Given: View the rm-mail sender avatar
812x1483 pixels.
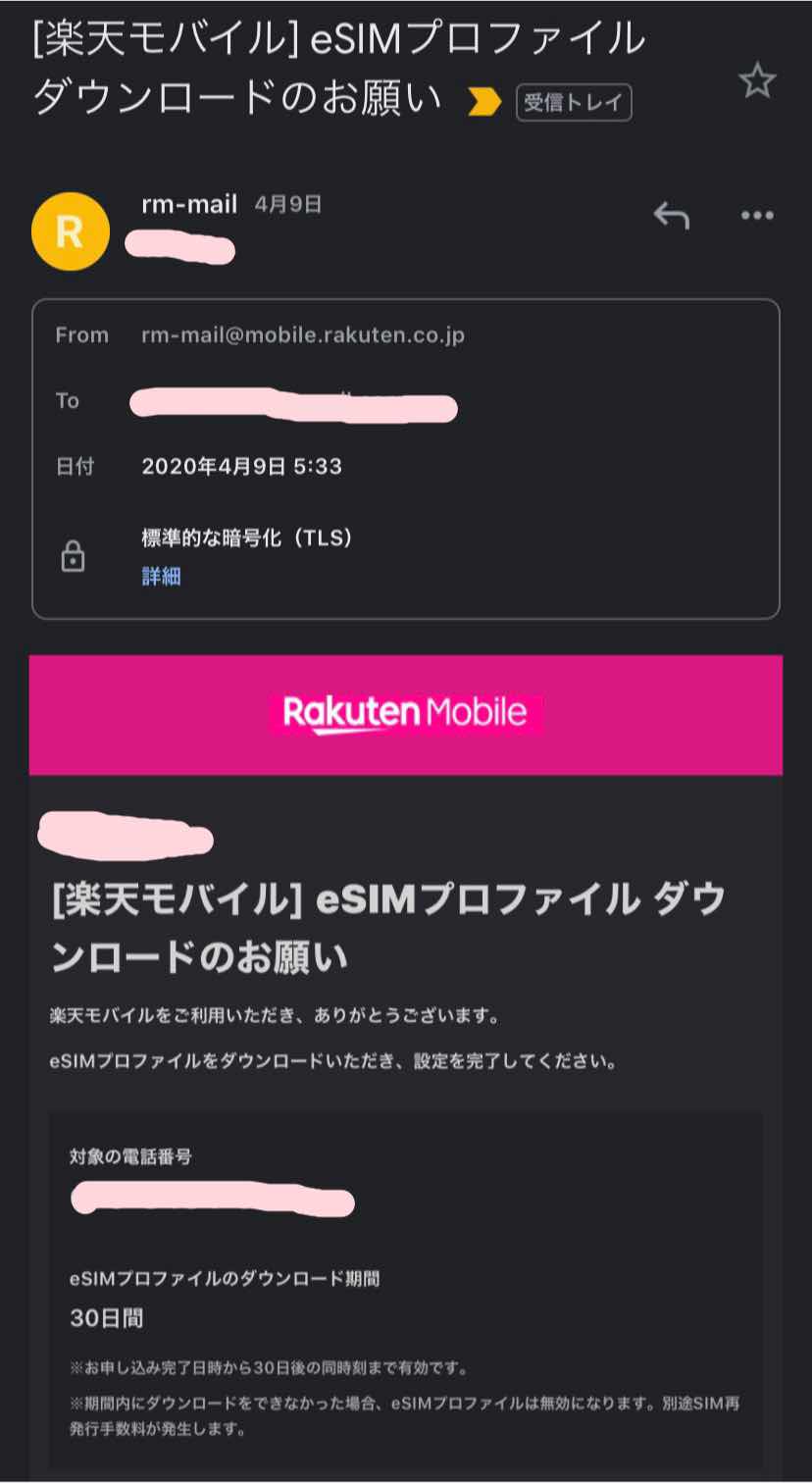Looking at the screenshot, I should point(70,231).
